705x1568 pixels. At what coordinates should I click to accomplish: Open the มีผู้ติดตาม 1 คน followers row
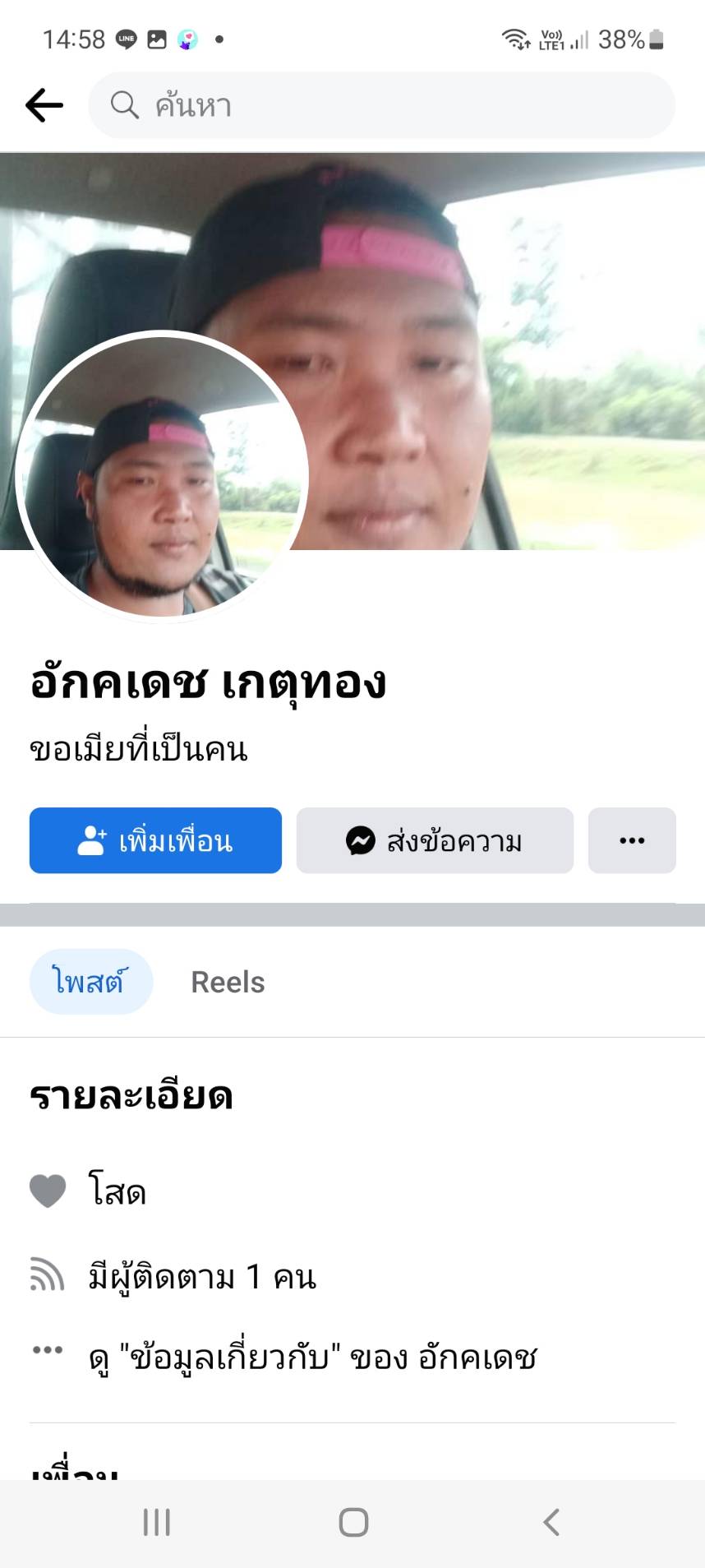coord(202,1276)
